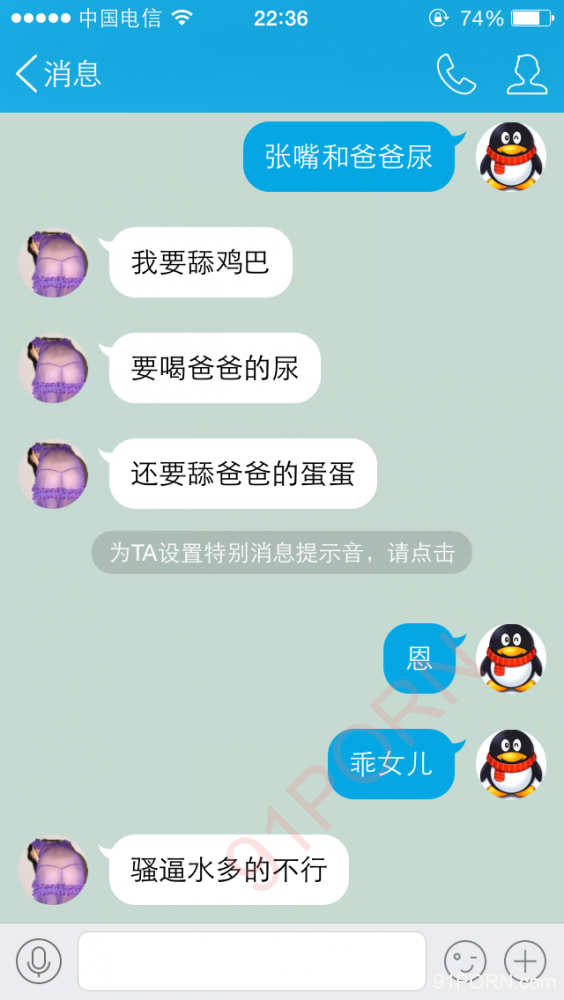Focus the message text input box
This screenshot has height=1000, width=564.
[251, 960]
